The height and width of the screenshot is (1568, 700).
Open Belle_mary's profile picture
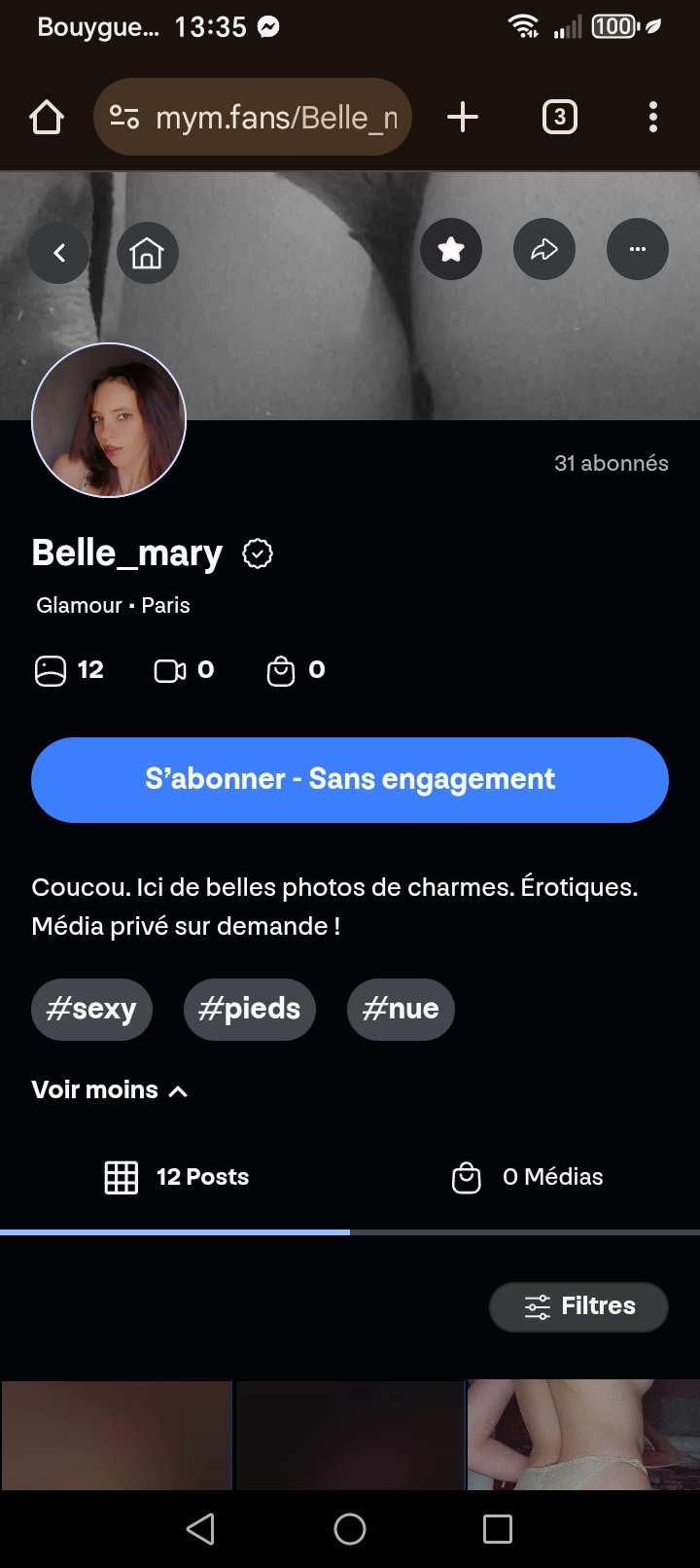tap(109, 420)
